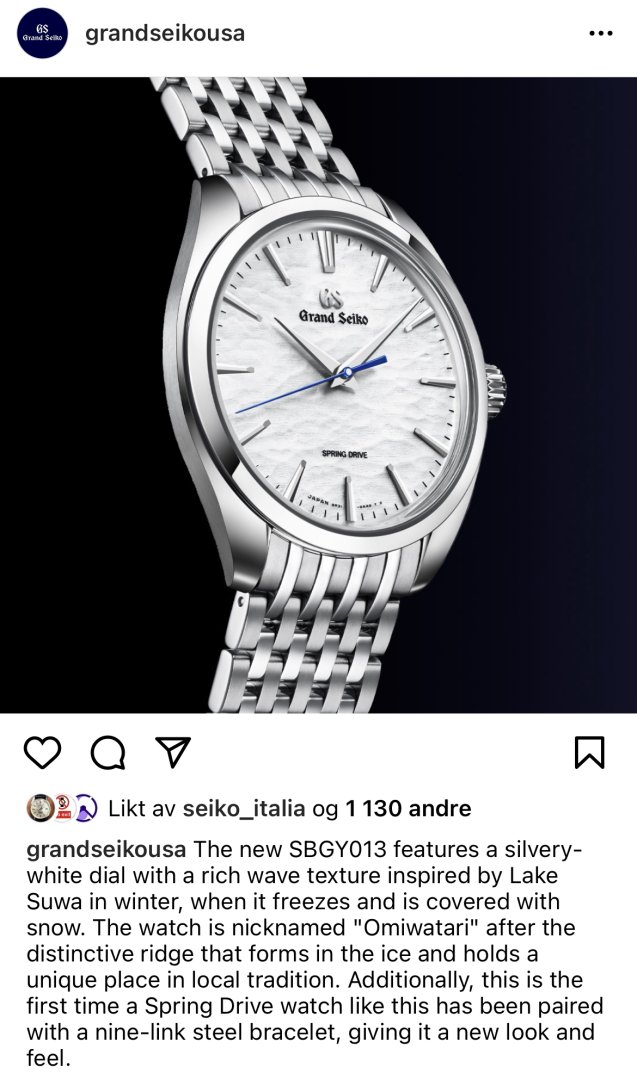This screenshot has height=1080, width=637.
Task: Open grandseikousa username in post header
Action: pyautogui.click(x=165, y=33)
